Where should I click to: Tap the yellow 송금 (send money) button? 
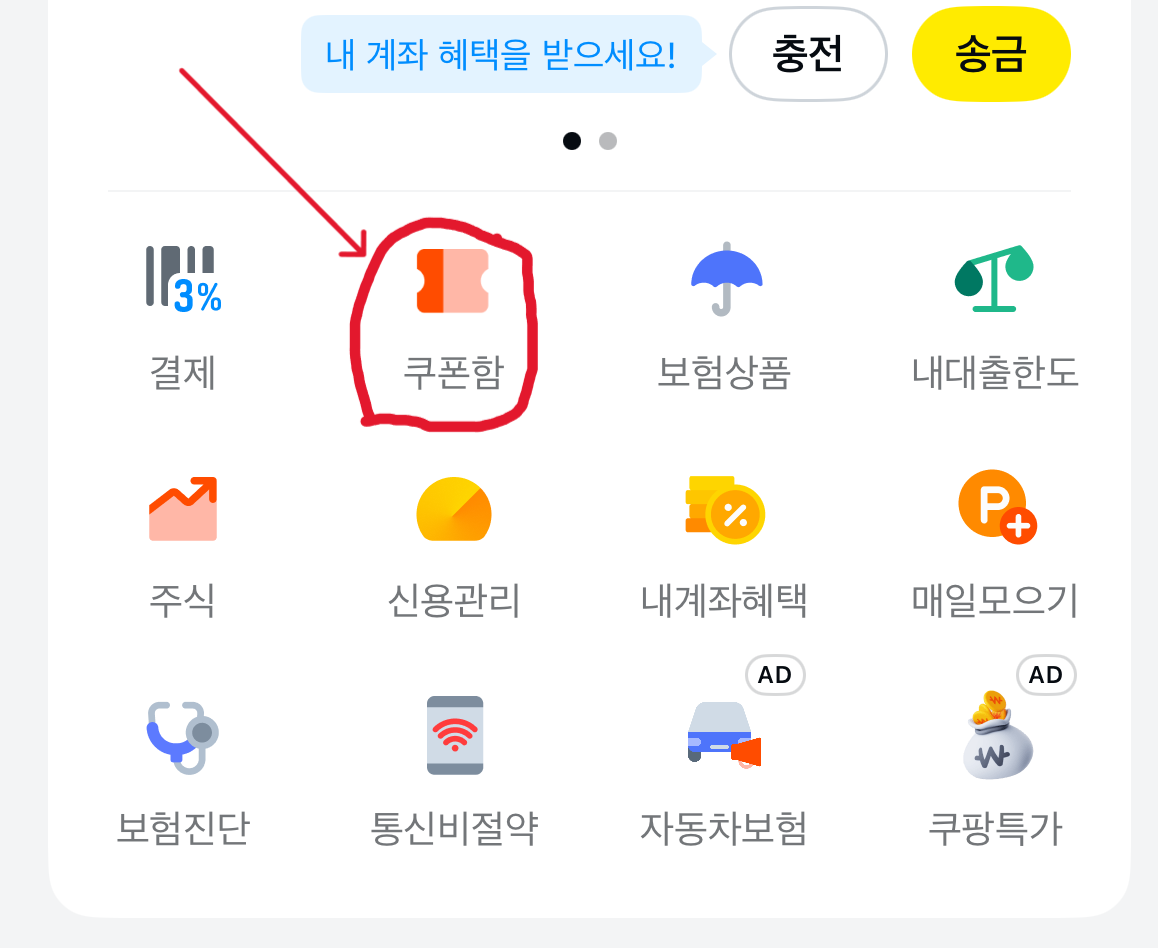991,54
